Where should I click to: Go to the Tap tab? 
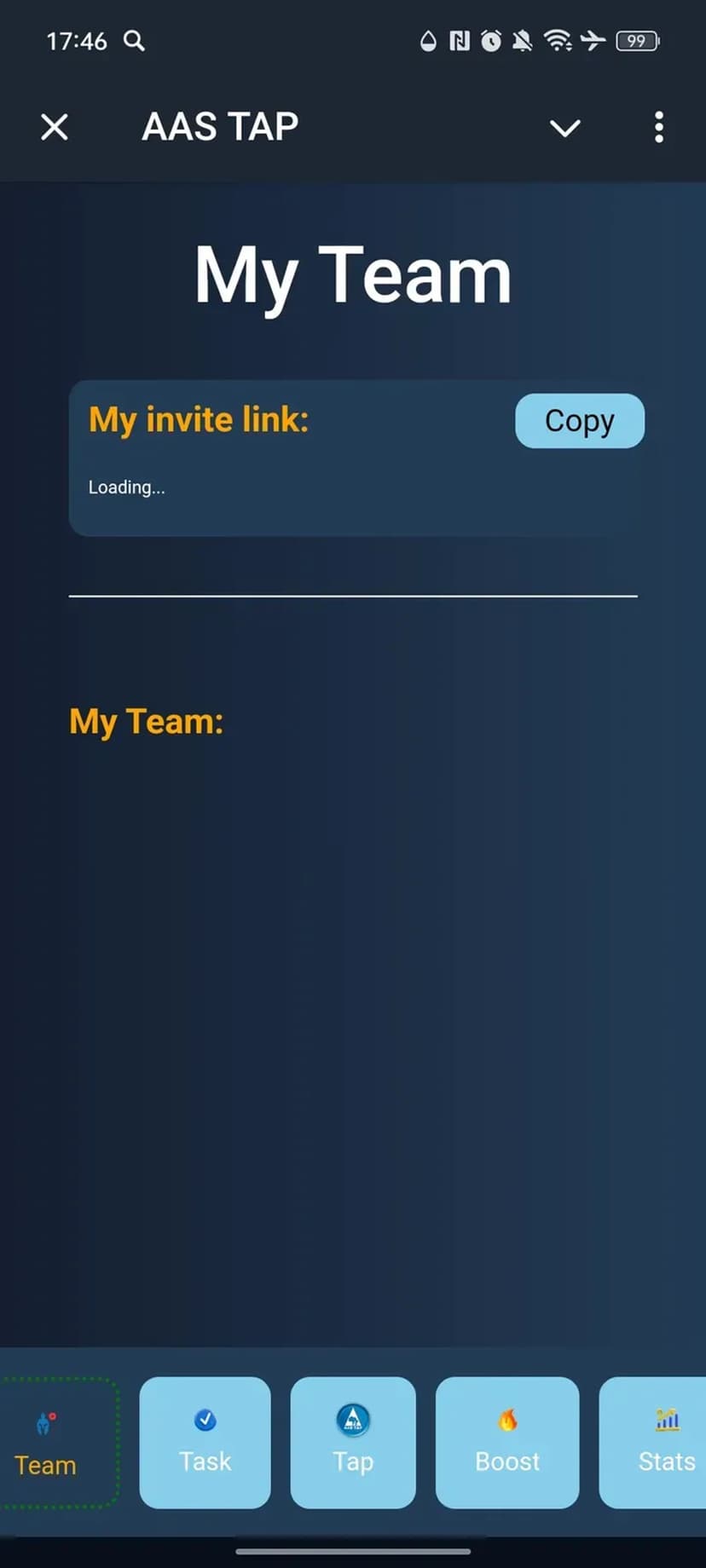coord(353,1443)
